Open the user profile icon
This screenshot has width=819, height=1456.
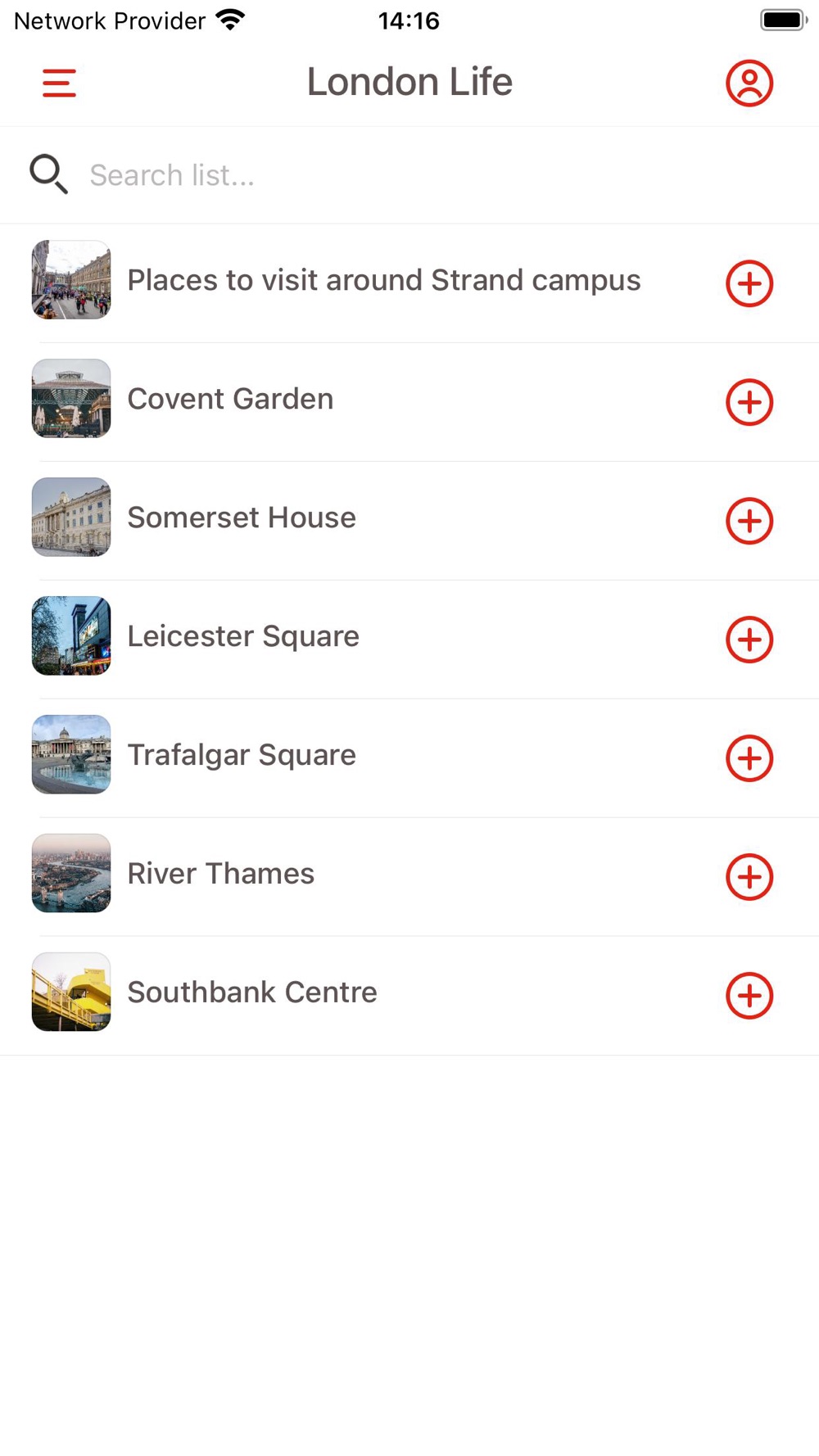(749, 83)
